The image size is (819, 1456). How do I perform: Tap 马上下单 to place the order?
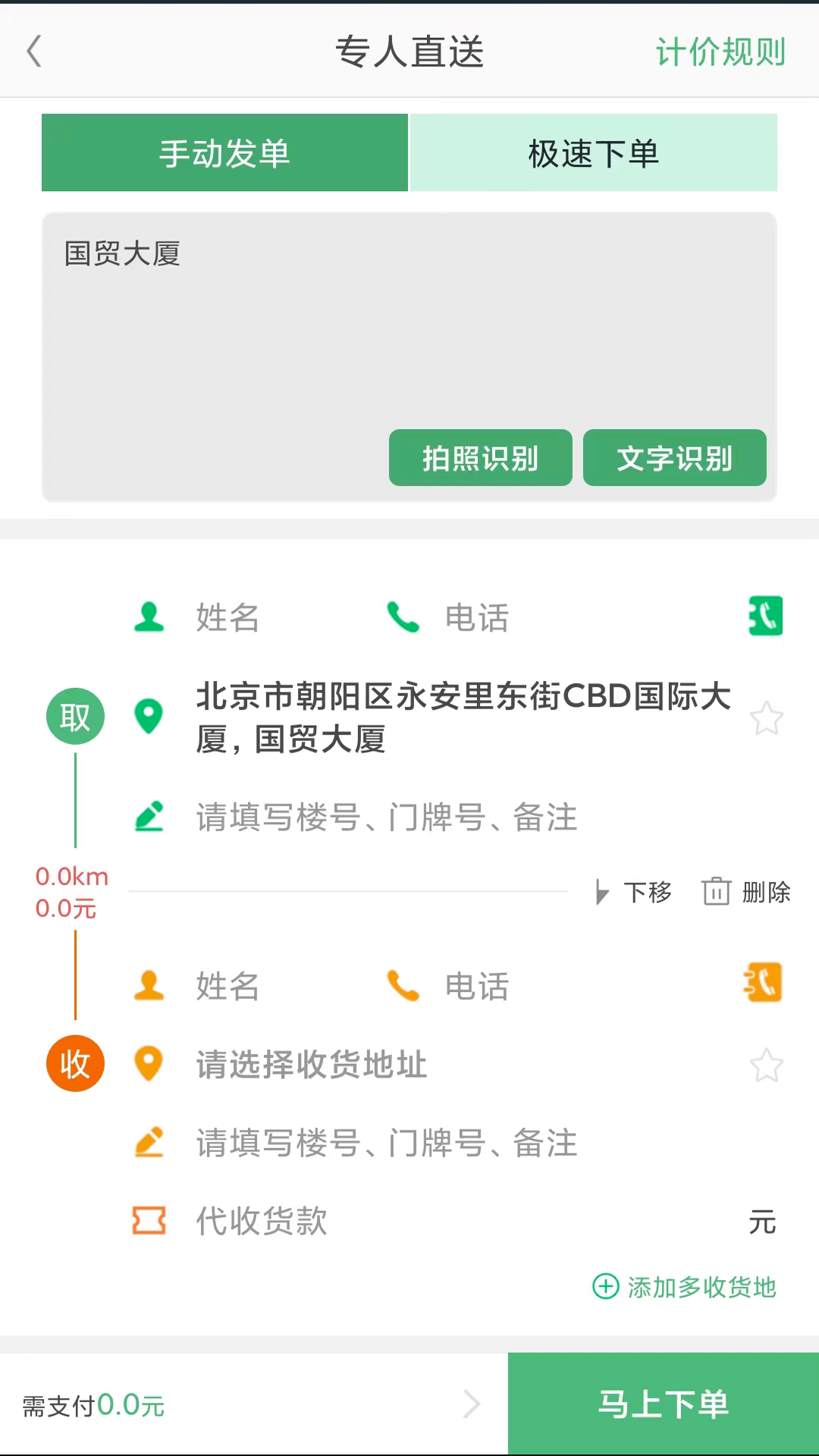coord(662,1403)
